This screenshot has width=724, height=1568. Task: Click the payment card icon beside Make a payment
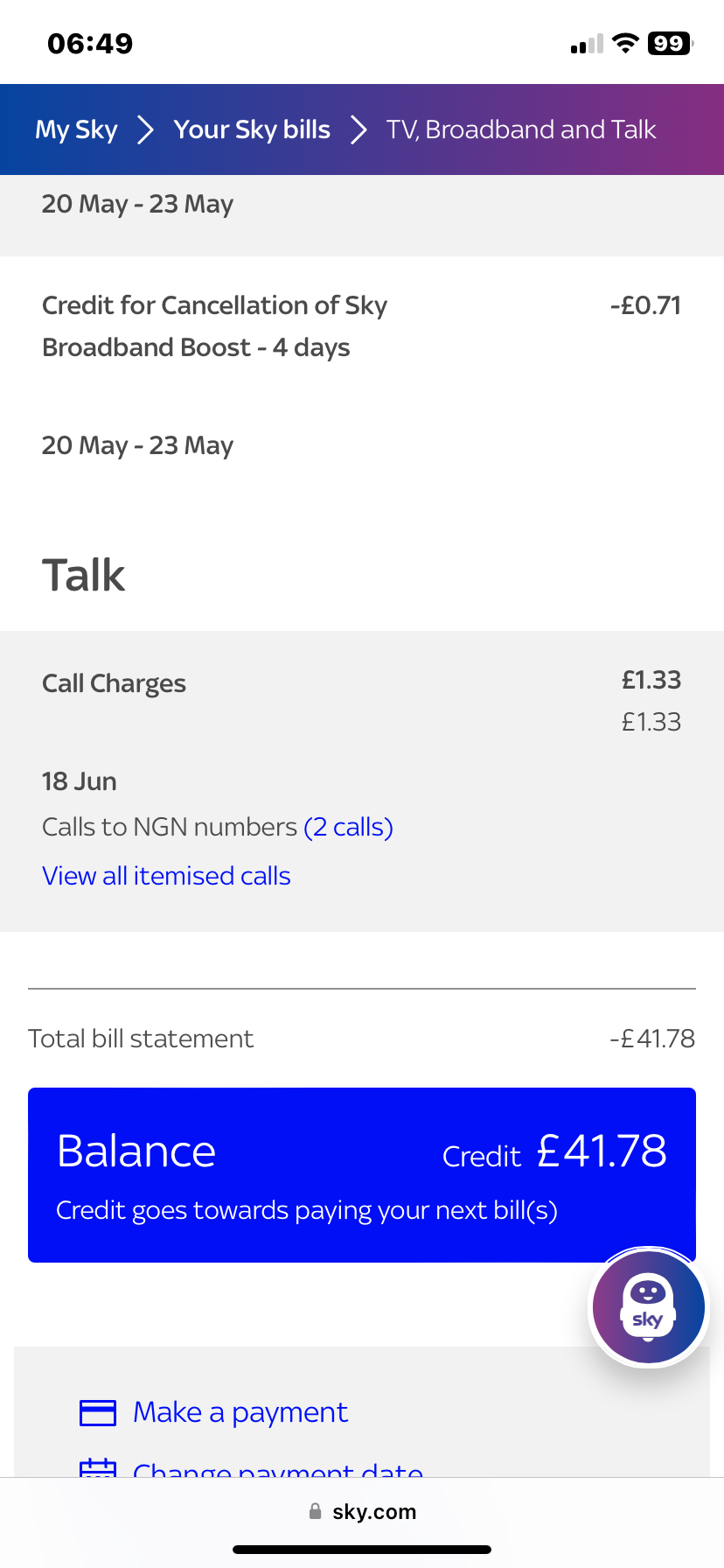pos(98,1411)
